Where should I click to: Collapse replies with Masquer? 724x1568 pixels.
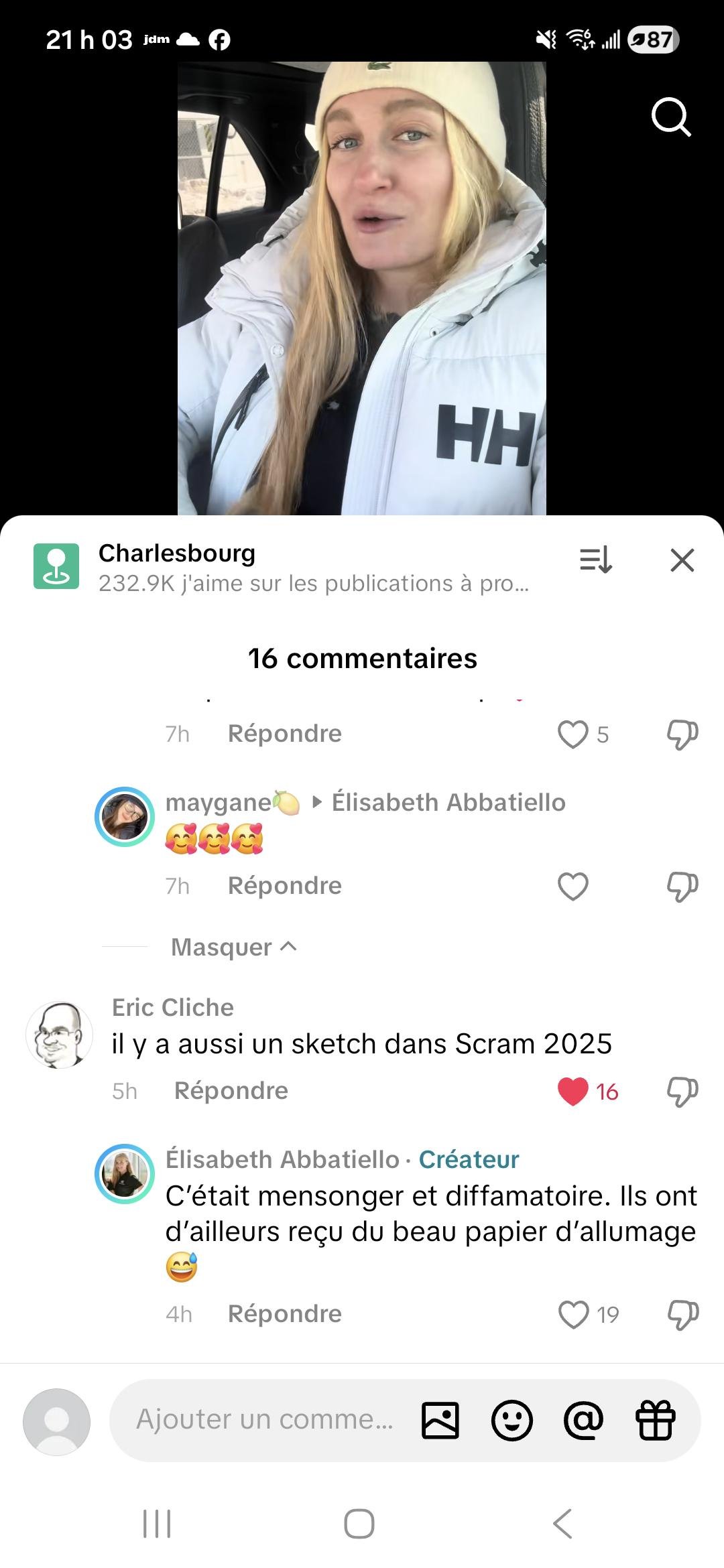(233, 947)
